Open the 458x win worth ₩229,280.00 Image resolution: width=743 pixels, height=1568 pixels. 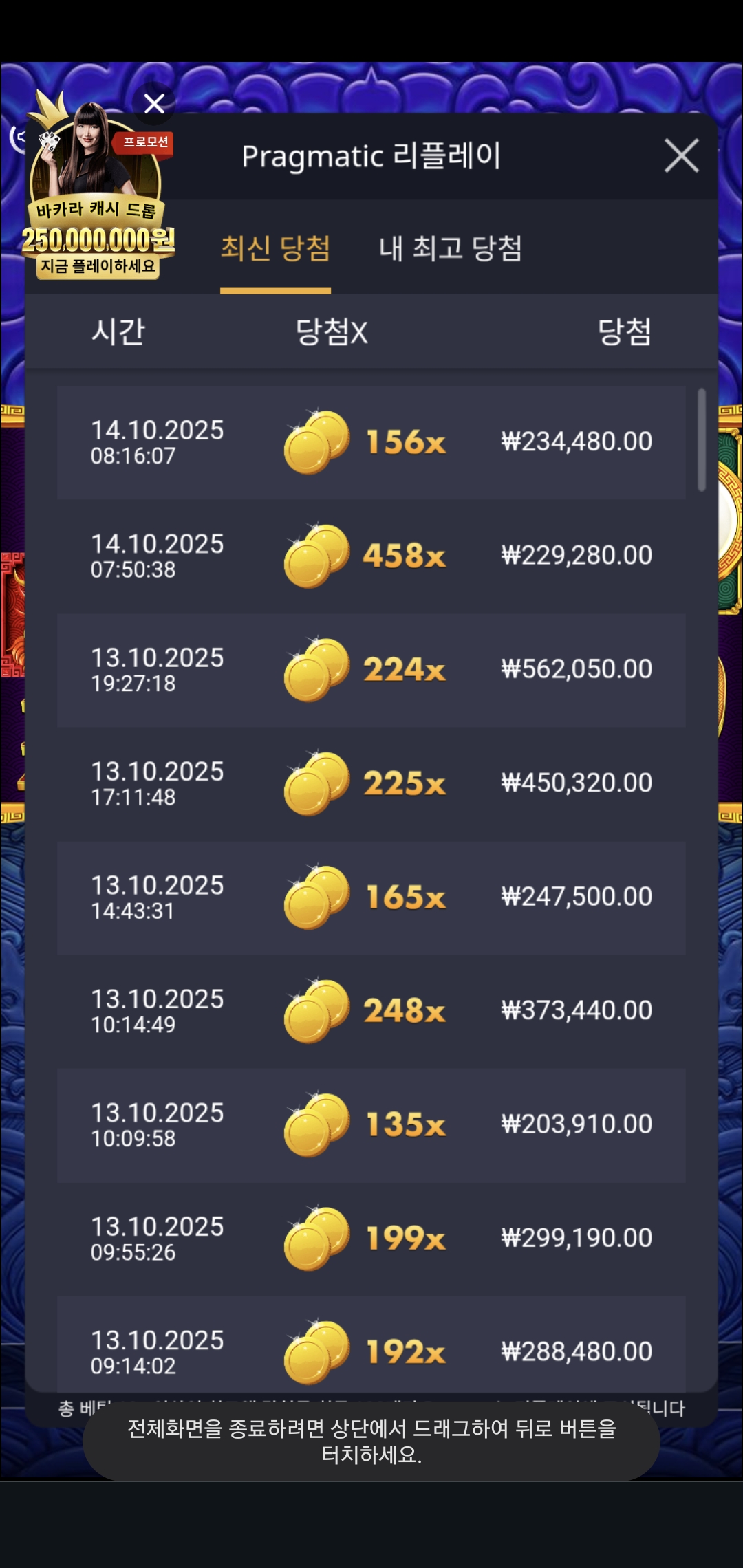point(371,556)
